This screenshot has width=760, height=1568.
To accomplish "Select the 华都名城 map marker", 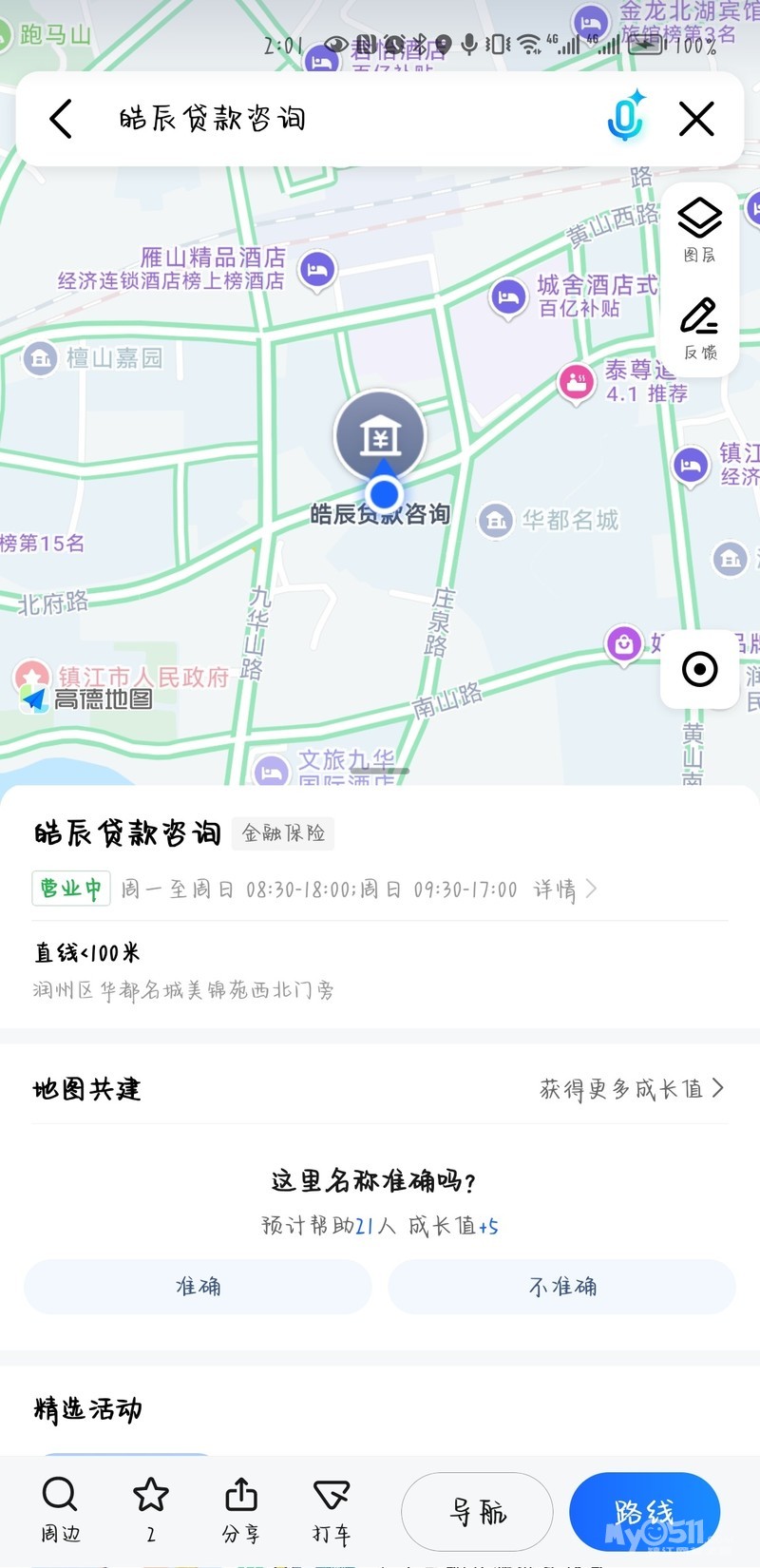I will 496,520.
